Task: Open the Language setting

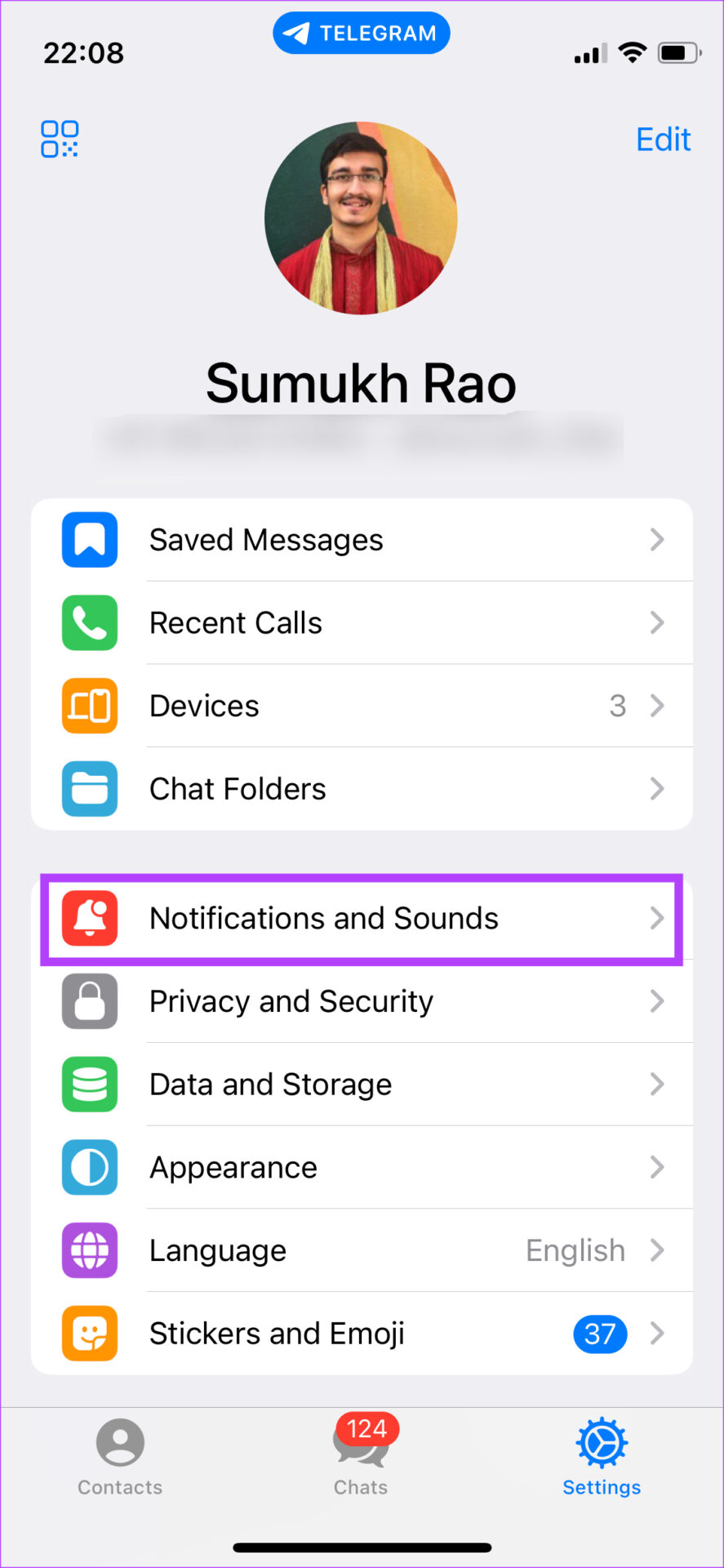Action: (362, 1250)
